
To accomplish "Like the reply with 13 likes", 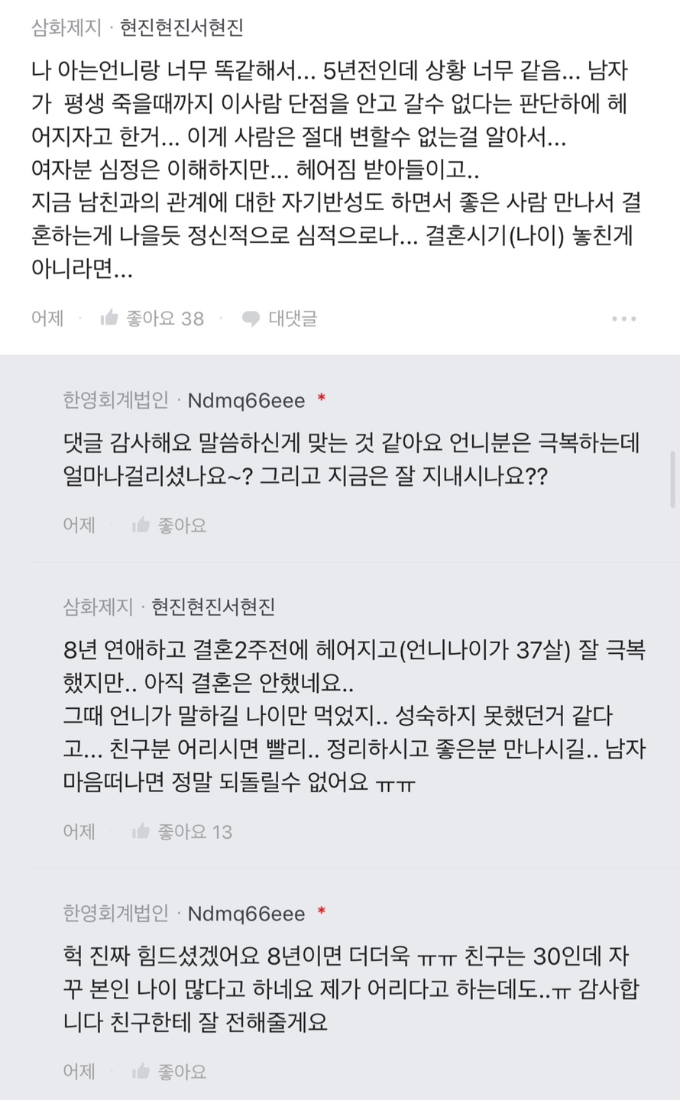I will 182,831.
